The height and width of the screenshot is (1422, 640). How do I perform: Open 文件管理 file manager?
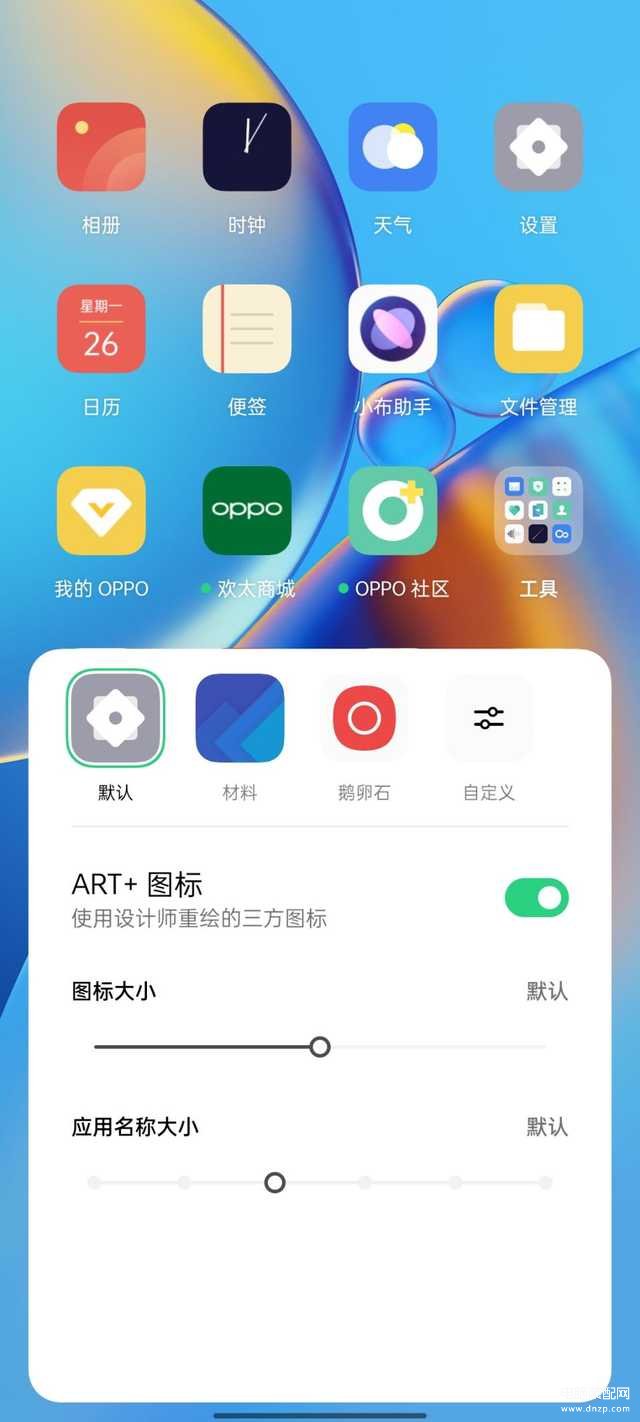[538, 329]
